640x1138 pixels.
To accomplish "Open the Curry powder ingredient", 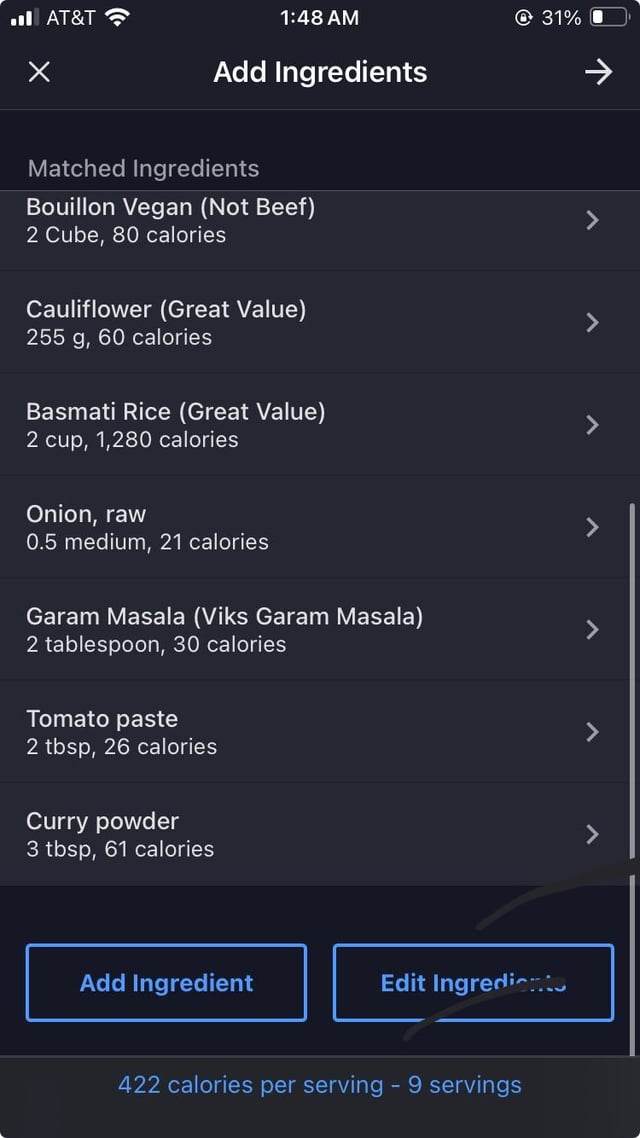I will [320, 834].
